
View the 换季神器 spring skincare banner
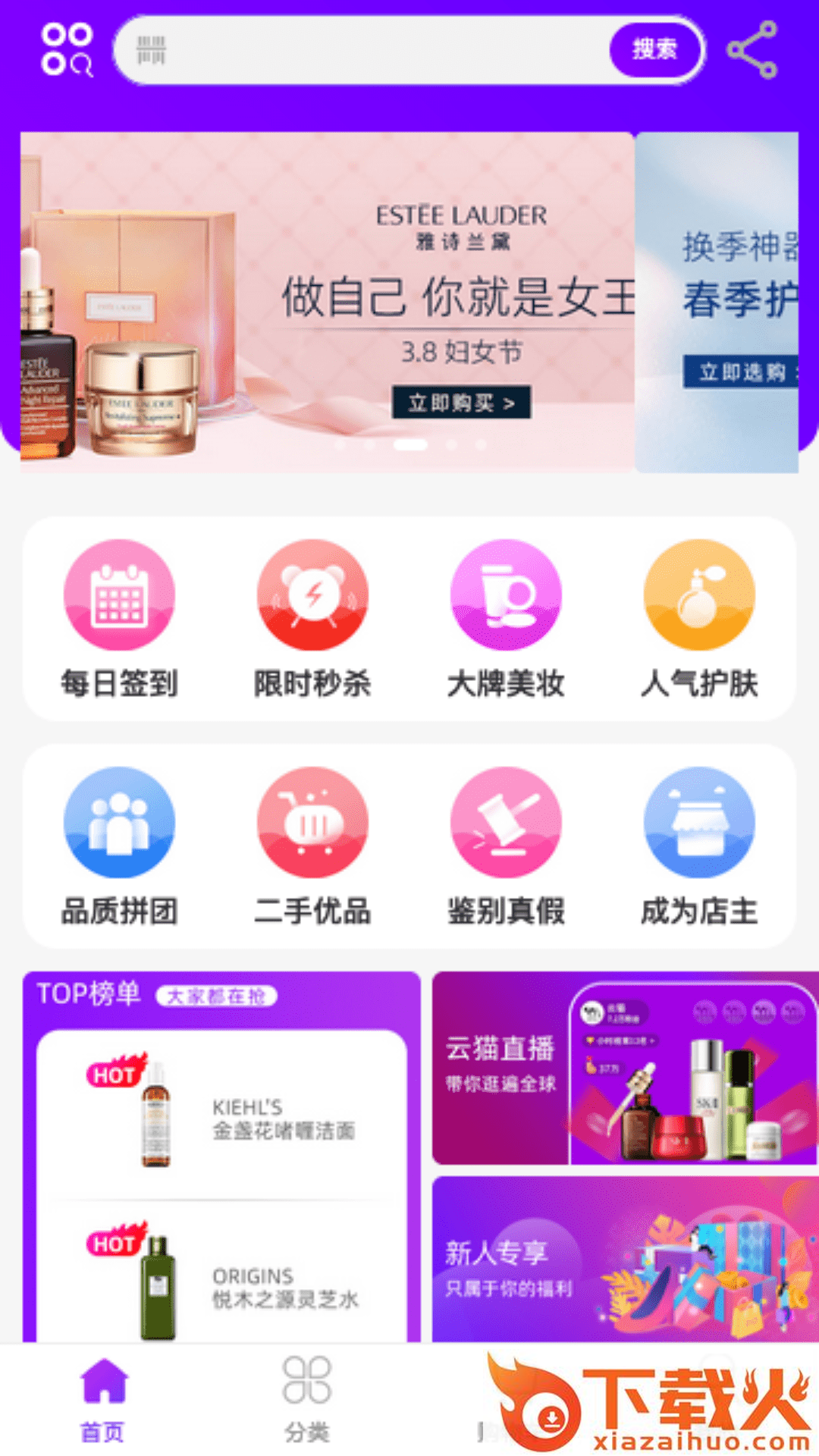pyautogui.click(x=717, y=303)
